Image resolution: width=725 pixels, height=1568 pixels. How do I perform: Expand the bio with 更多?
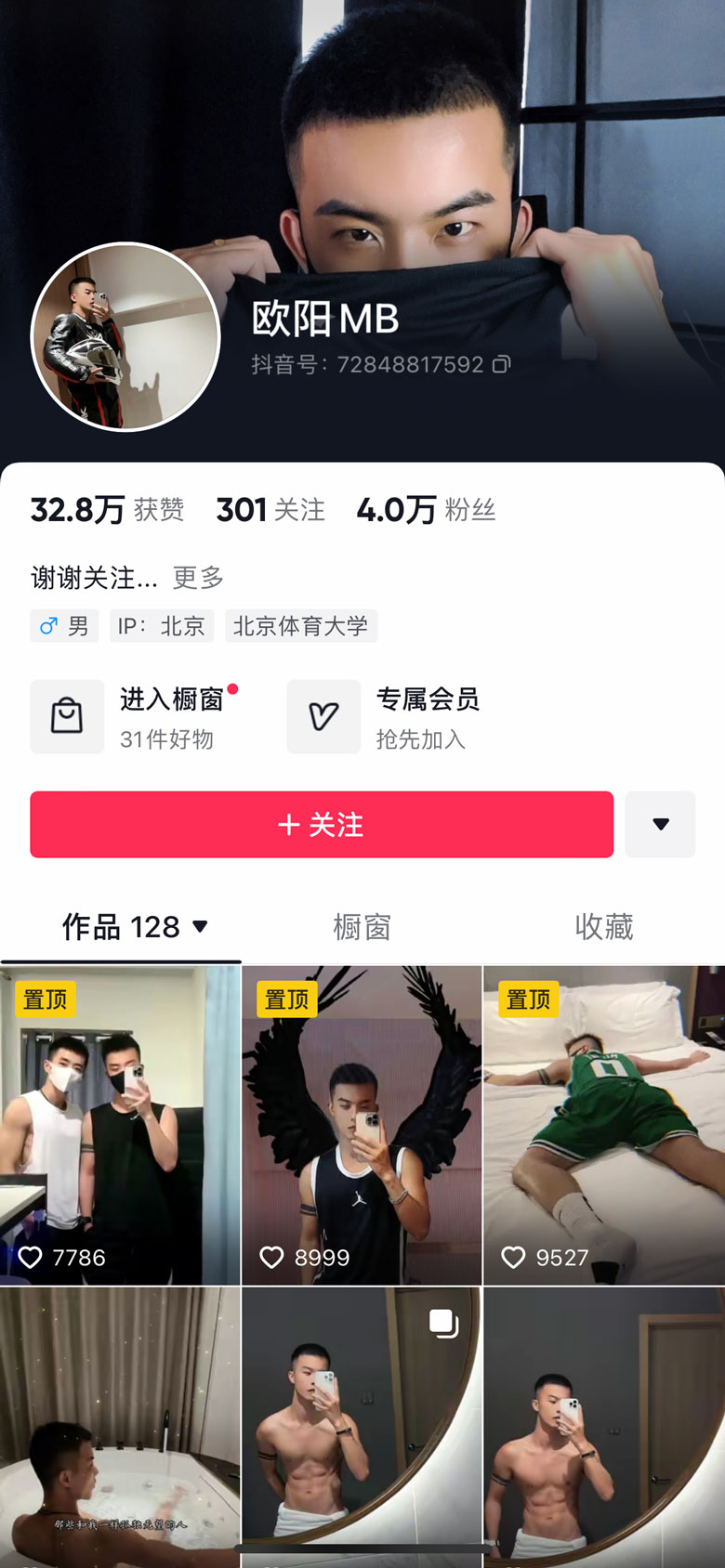tap(198, 578)
